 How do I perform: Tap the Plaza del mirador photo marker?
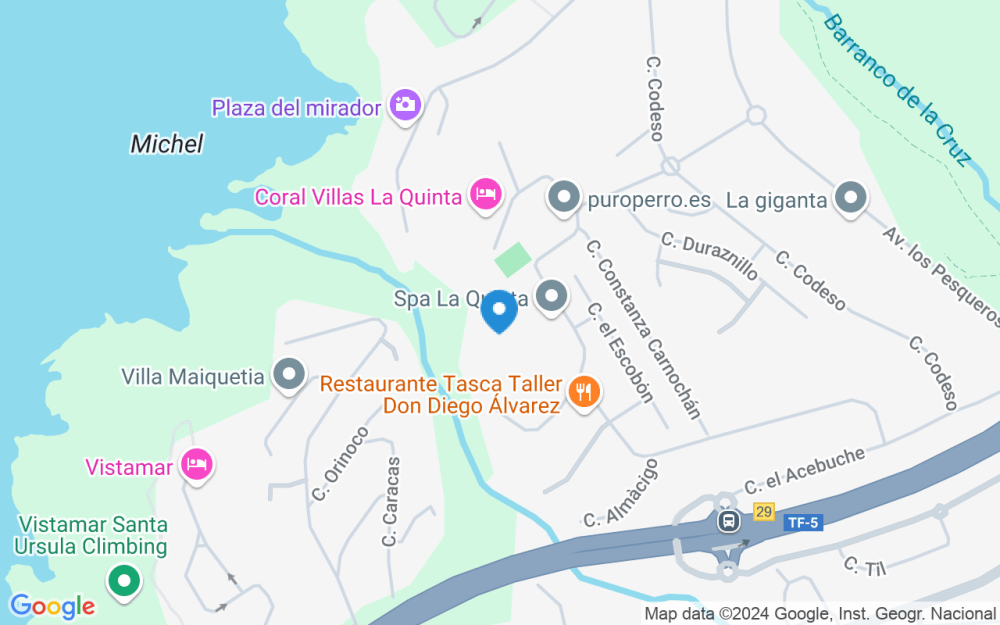click(406, 106)
